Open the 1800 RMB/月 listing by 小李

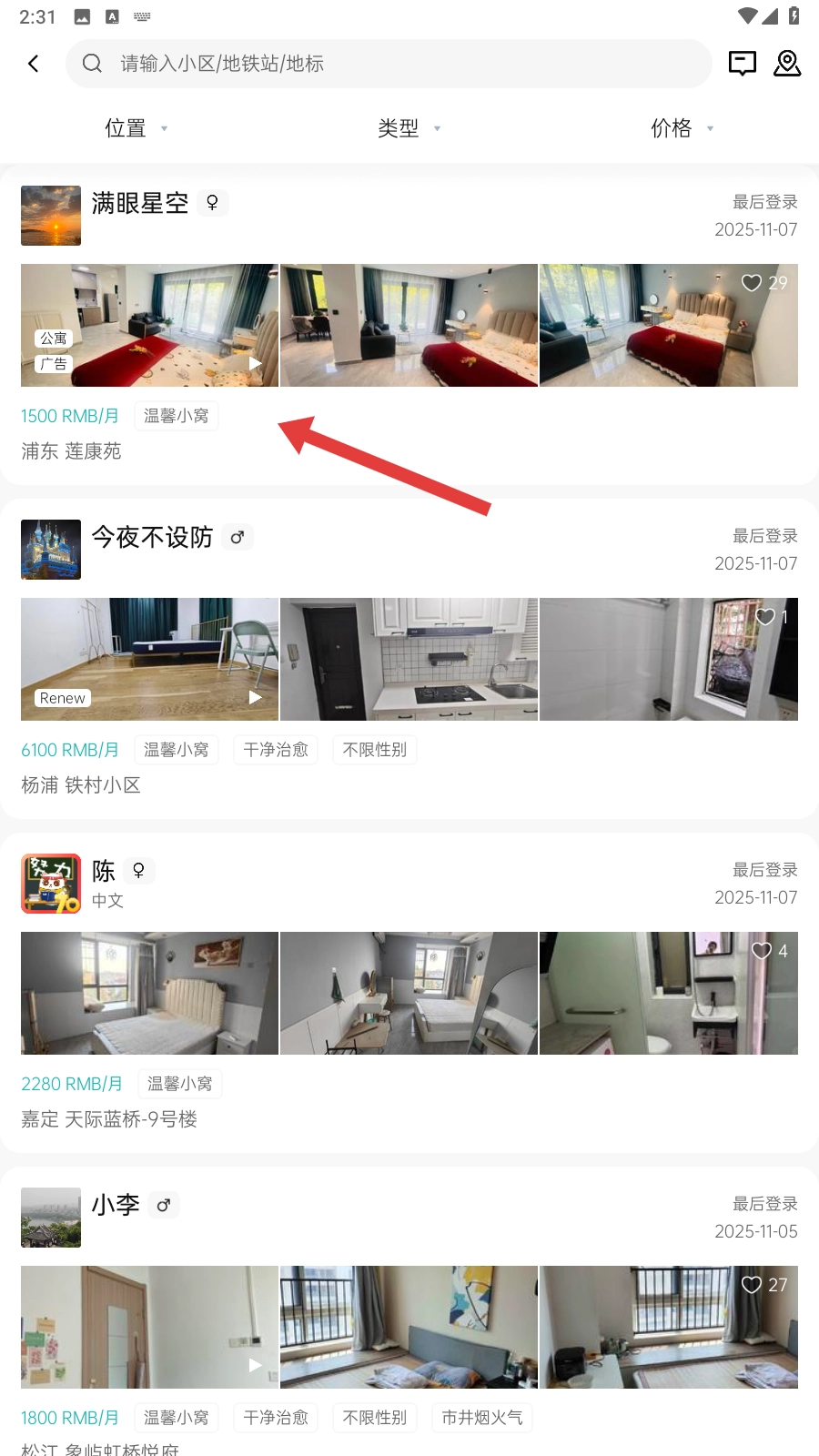click(71, 1418)
